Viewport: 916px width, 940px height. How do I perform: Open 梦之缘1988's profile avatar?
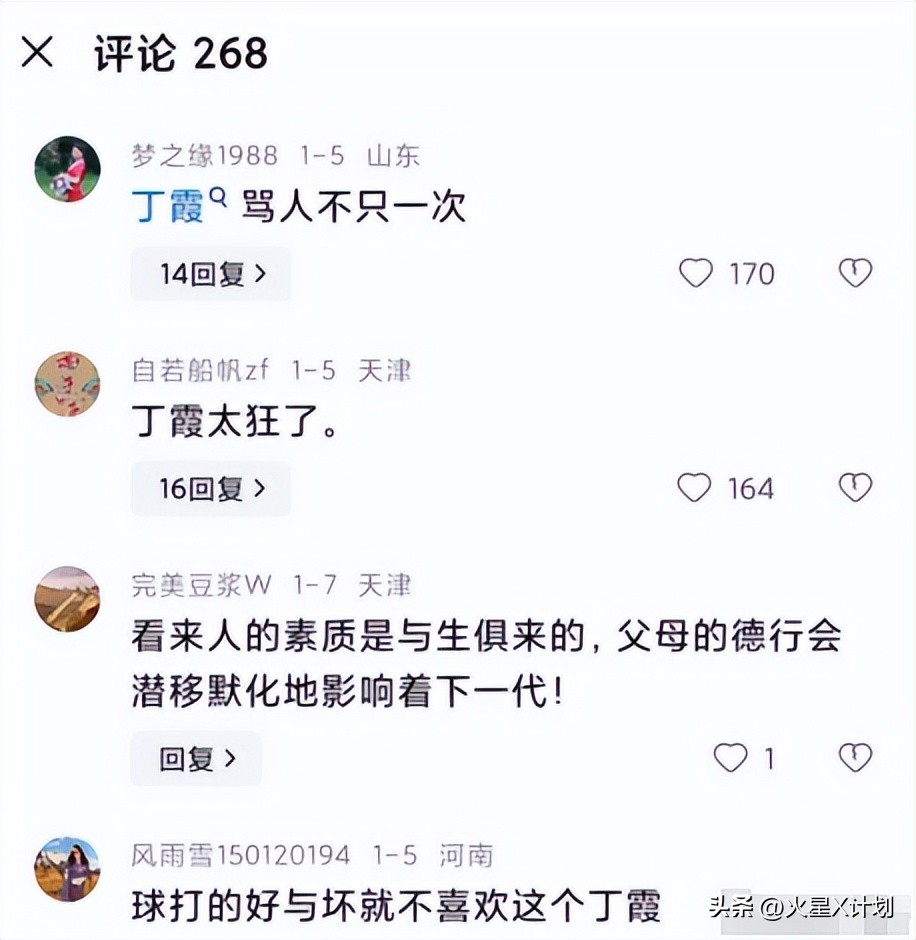67,169
